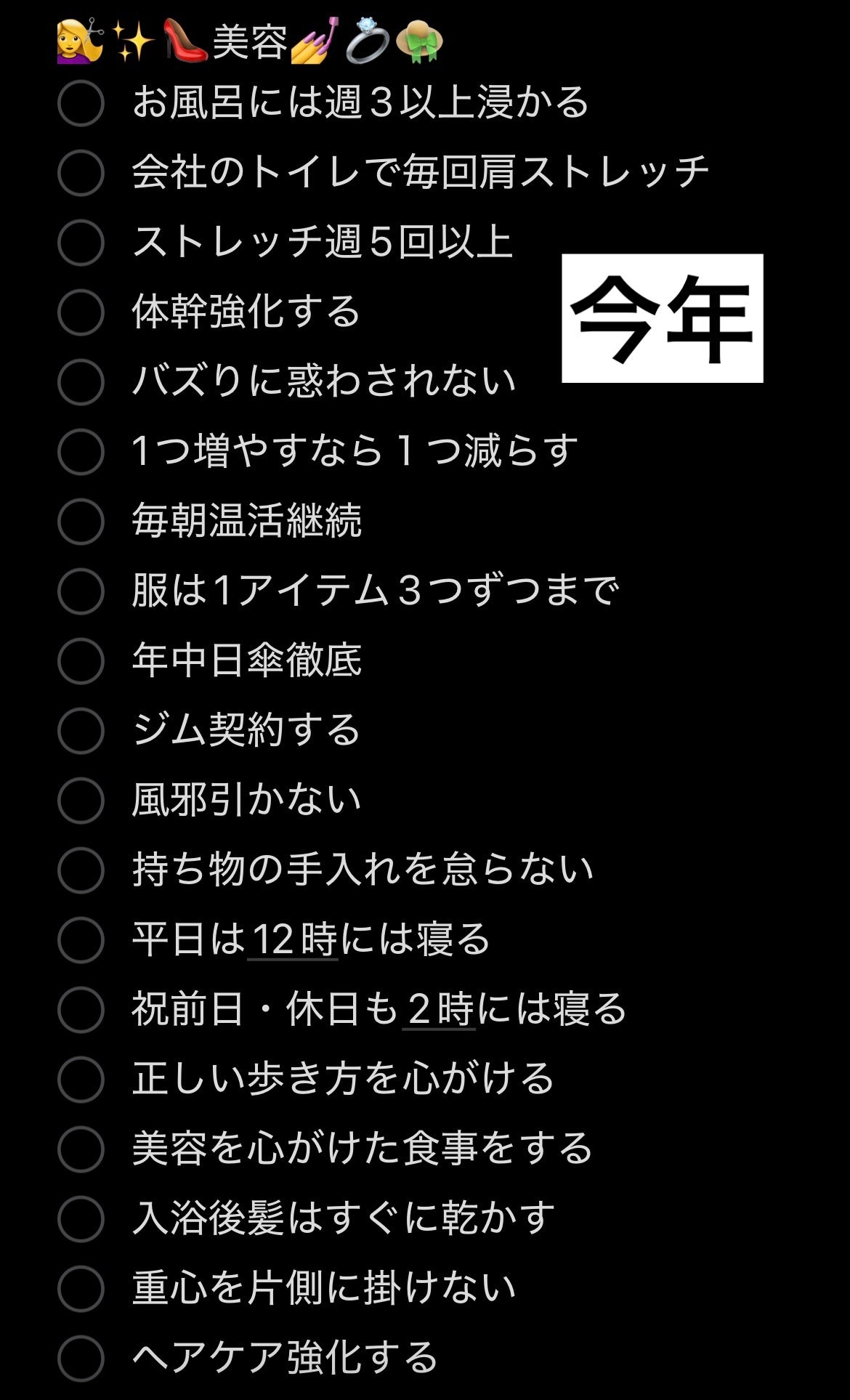Tick the ヘアケア強化する checkbox

coord(81,1359)
